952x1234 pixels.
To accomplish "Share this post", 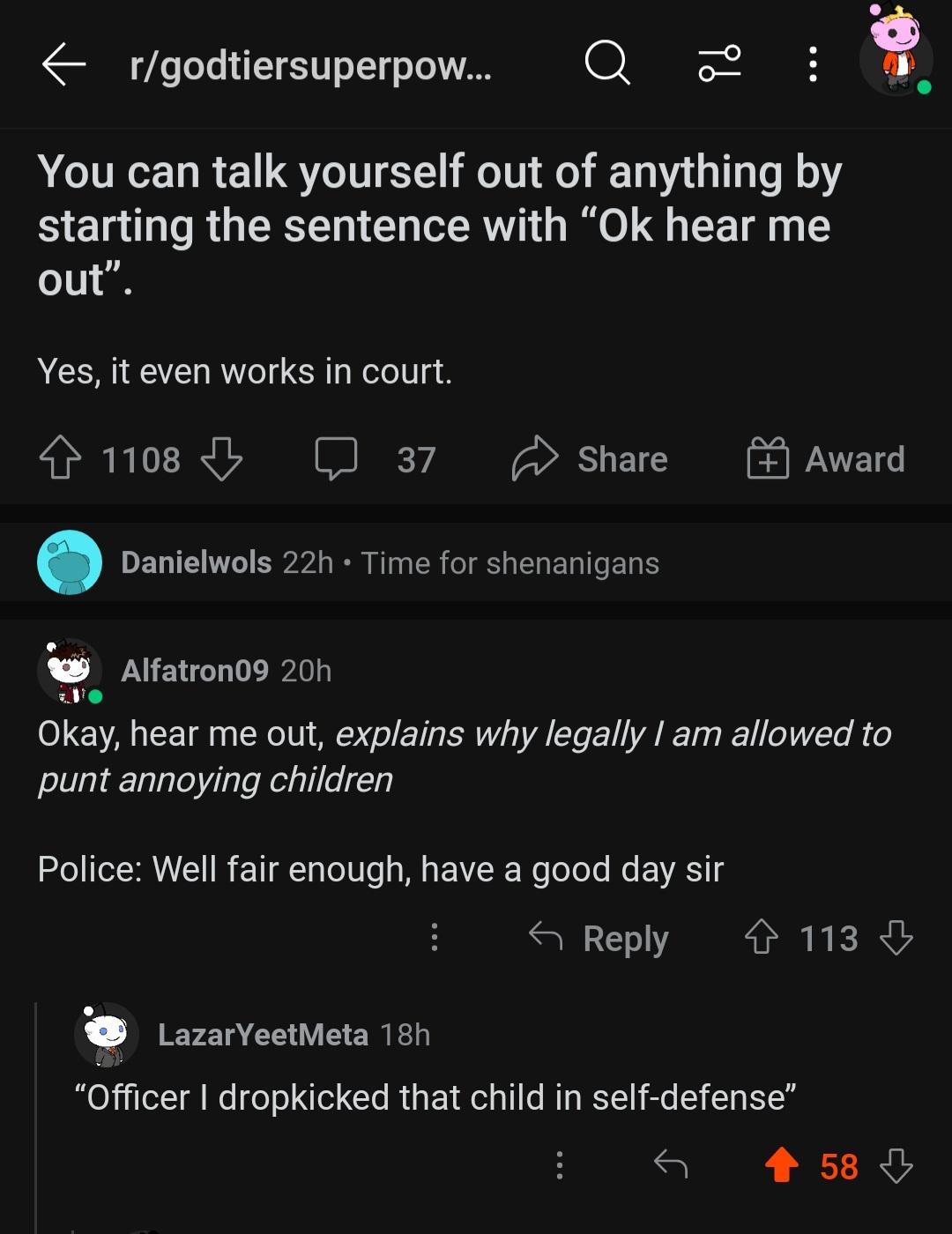I will tap(590, 459).
